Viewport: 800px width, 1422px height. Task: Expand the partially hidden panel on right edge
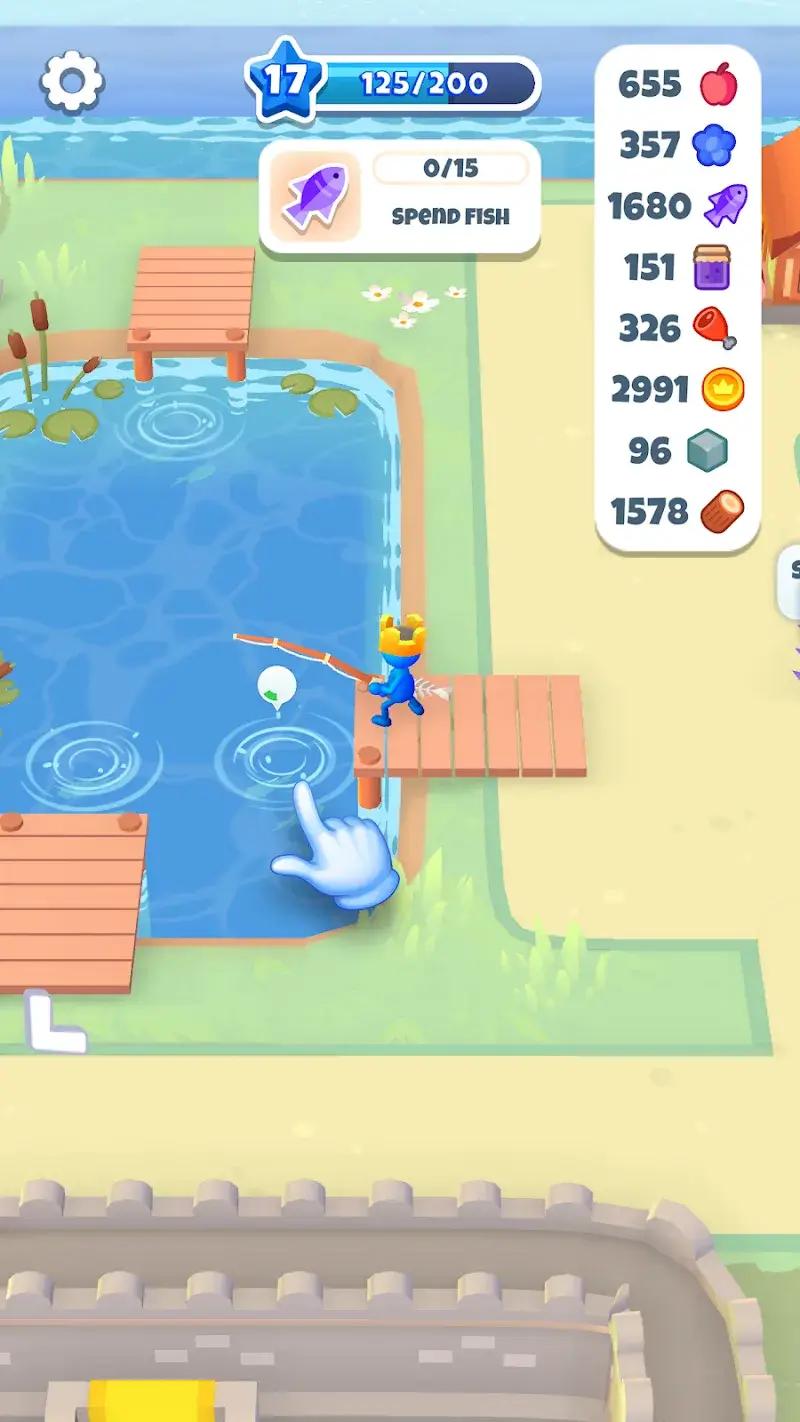pos(790,580)
